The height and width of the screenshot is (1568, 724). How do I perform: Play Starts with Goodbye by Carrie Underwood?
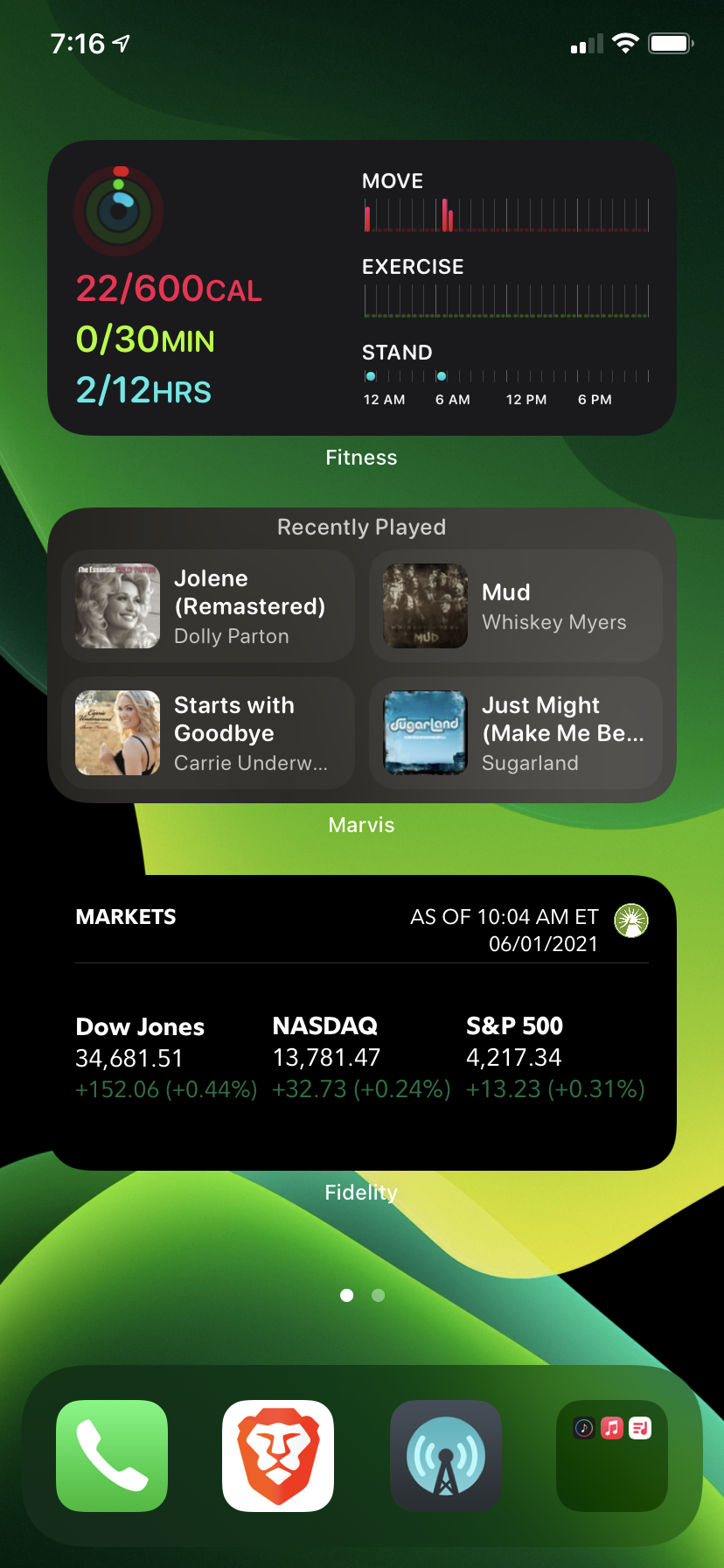tap(208, 733)
